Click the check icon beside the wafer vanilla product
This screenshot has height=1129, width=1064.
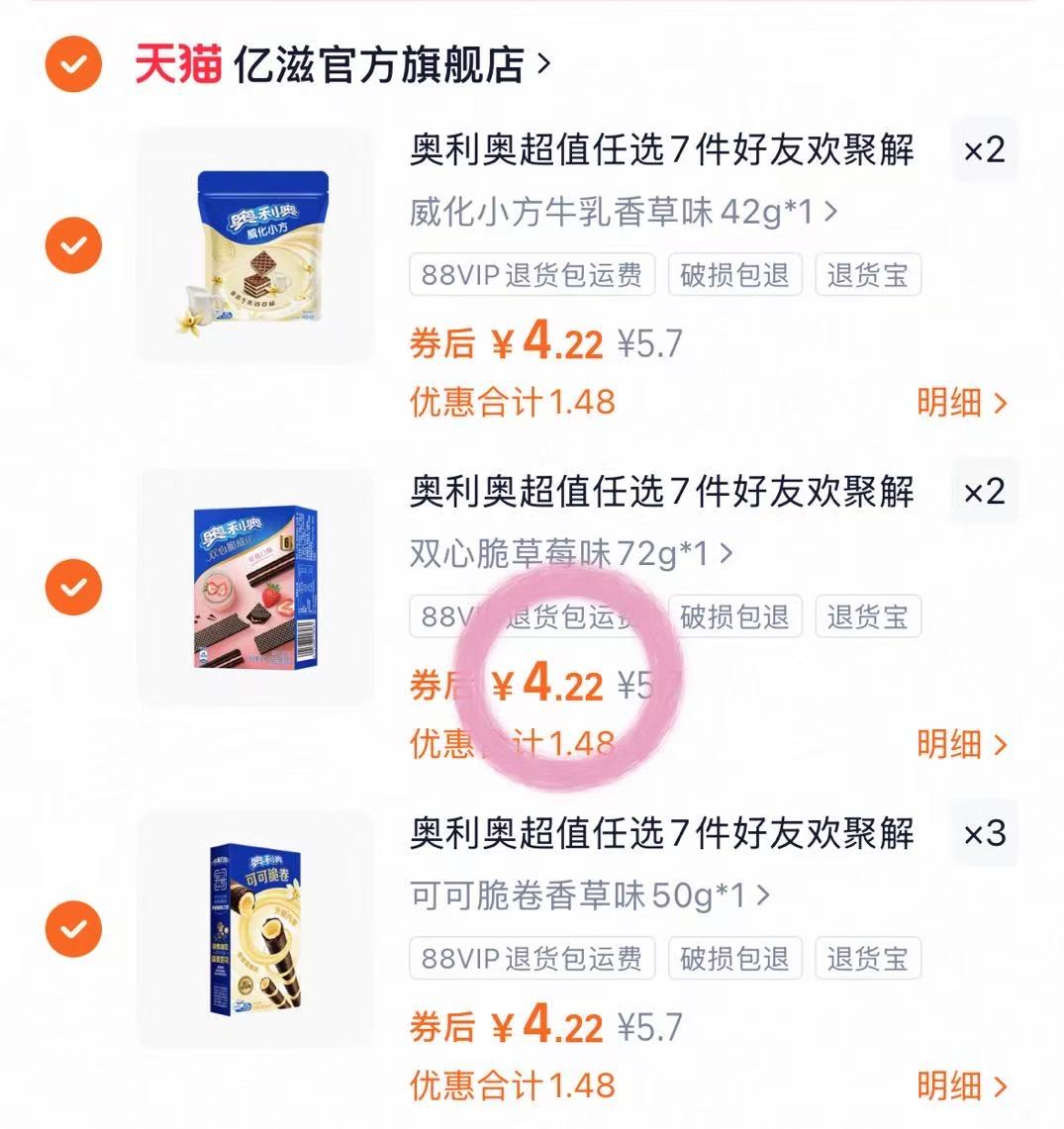click(x=72, y=244)
